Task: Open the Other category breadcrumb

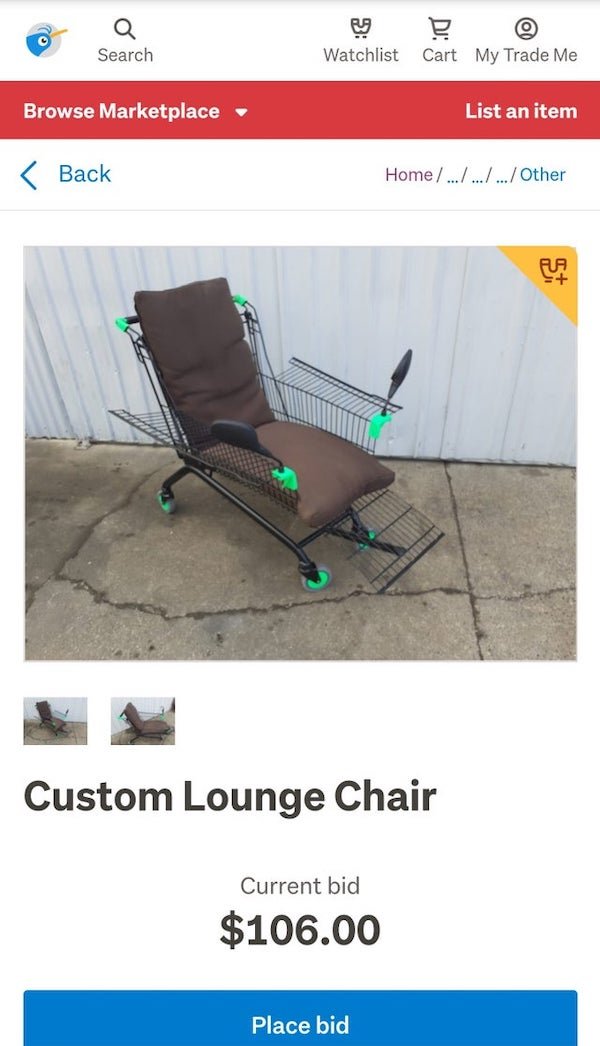Action: click(x=542, y=175)
